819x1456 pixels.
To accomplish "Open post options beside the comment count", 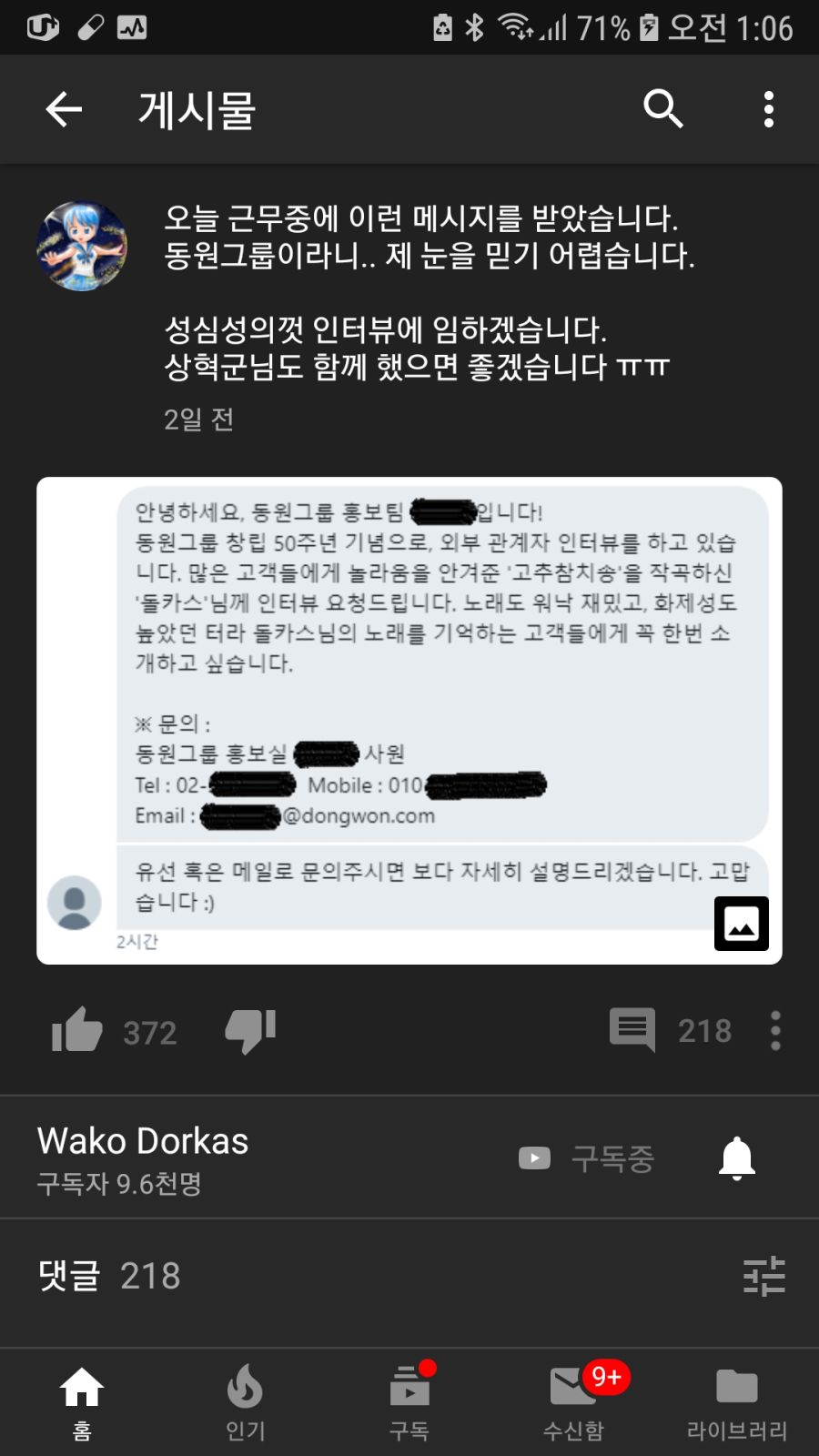I will point(775,1031).
